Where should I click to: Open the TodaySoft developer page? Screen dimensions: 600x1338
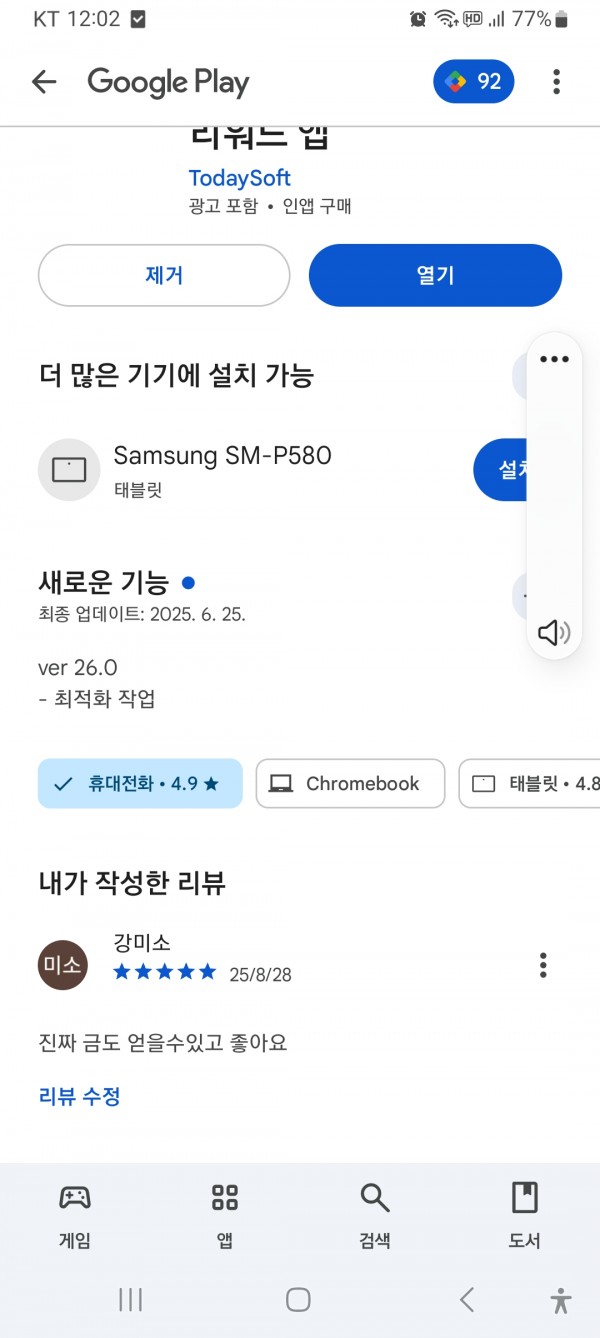(x=240, y=178)
